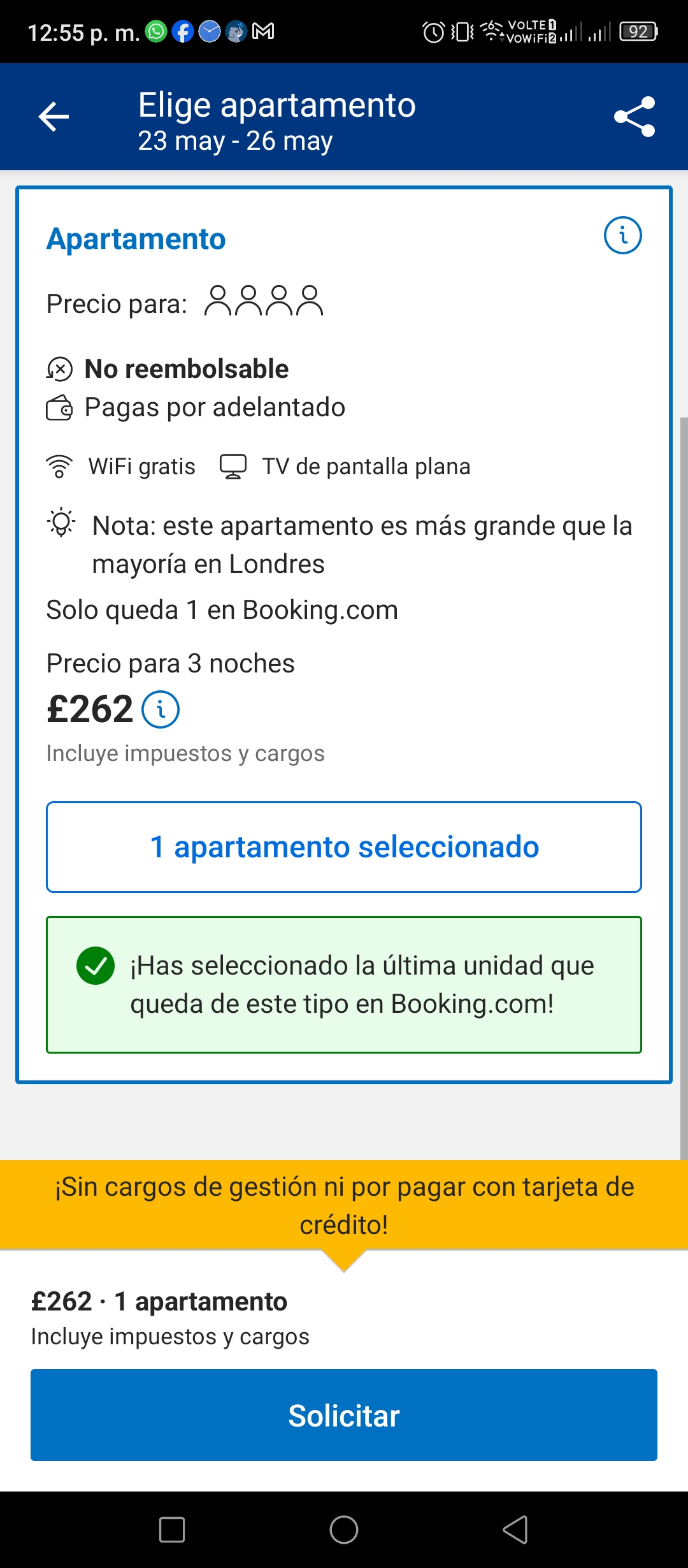Open the Apartamento title link
Screen dimensions: 688x1568
tap(136, 239)
